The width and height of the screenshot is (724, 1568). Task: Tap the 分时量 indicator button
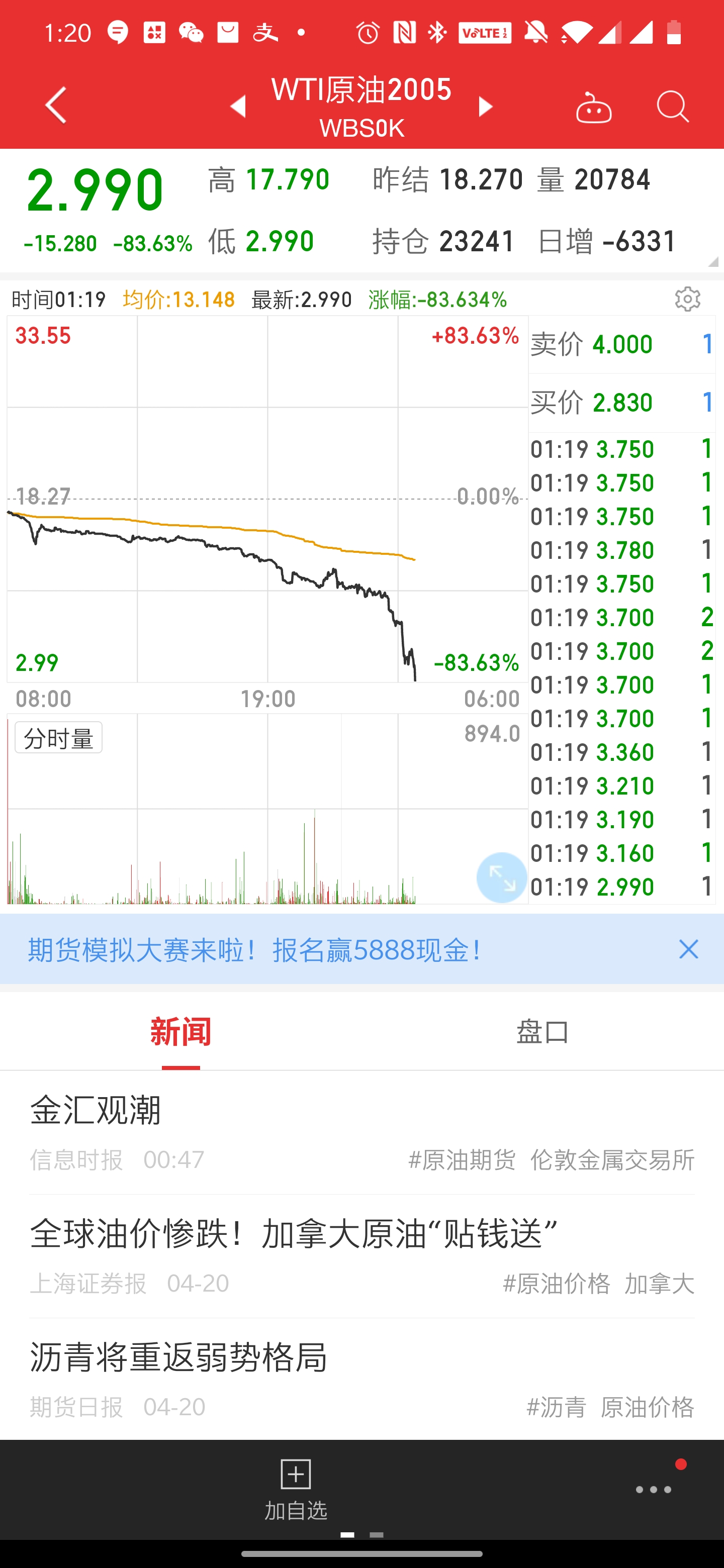click(58, 738)
